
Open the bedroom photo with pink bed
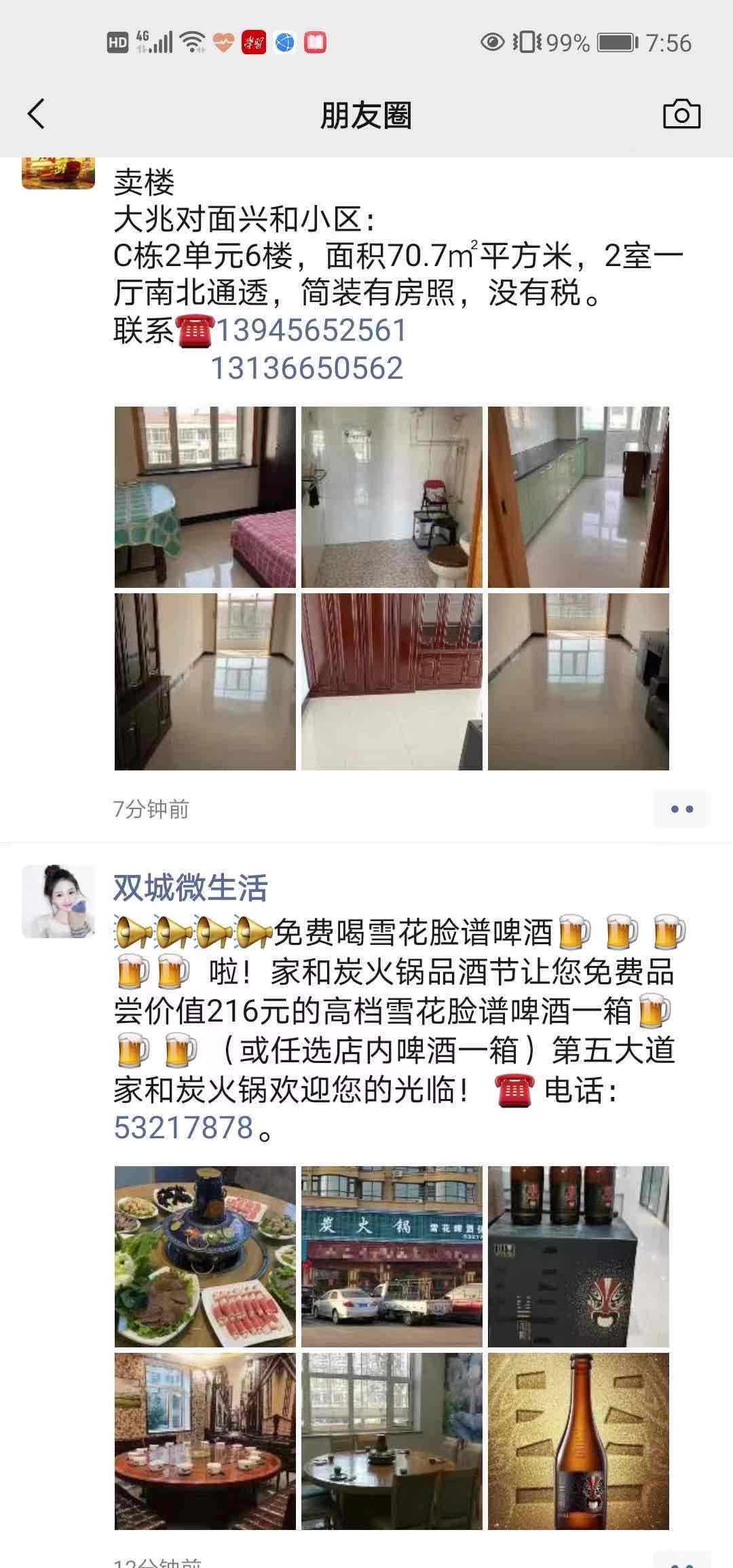(205, 497)
